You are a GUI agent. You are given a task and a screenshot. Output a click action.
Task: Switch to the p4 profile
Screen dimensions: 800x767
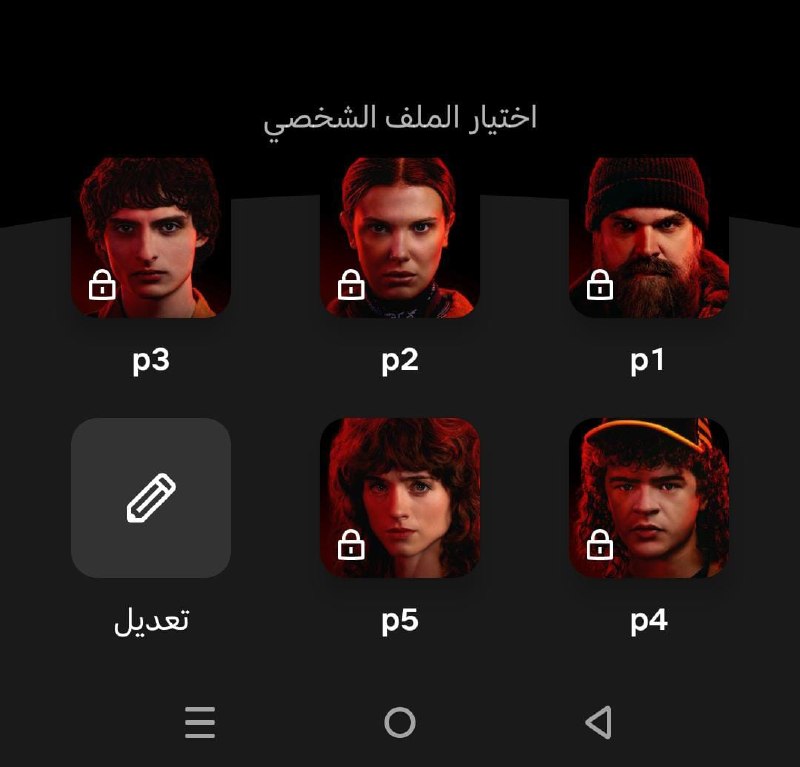coord(648,498)
